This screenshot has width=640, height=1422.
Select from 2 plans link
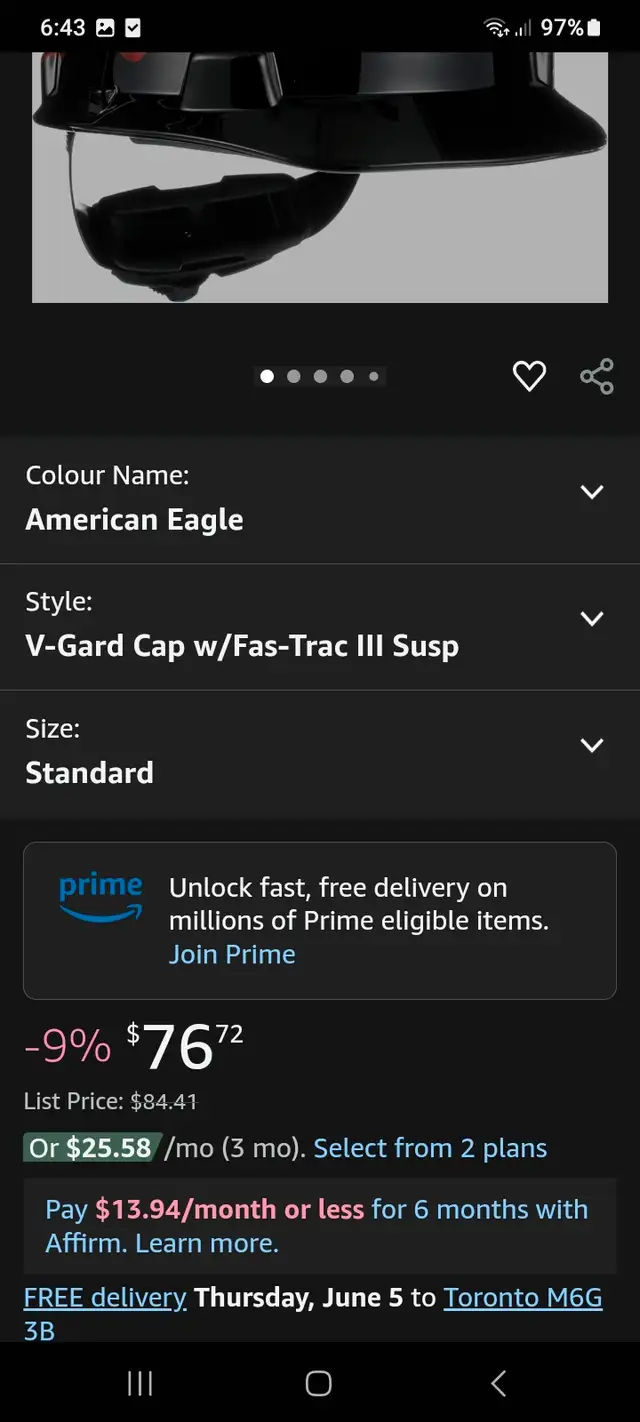click(x=430, y=1148)
